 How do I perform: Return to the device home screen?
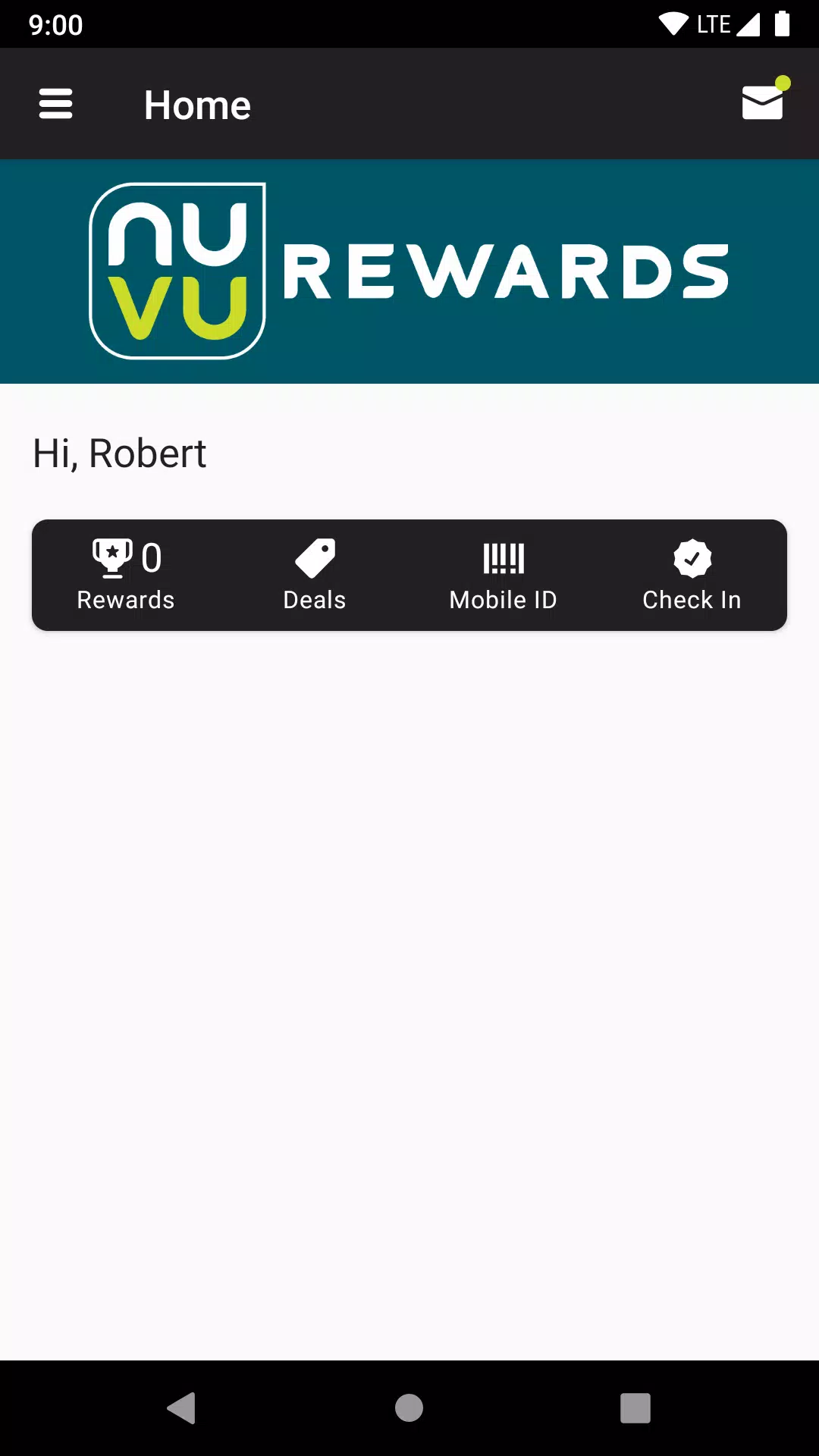(x=409, y=1408)
